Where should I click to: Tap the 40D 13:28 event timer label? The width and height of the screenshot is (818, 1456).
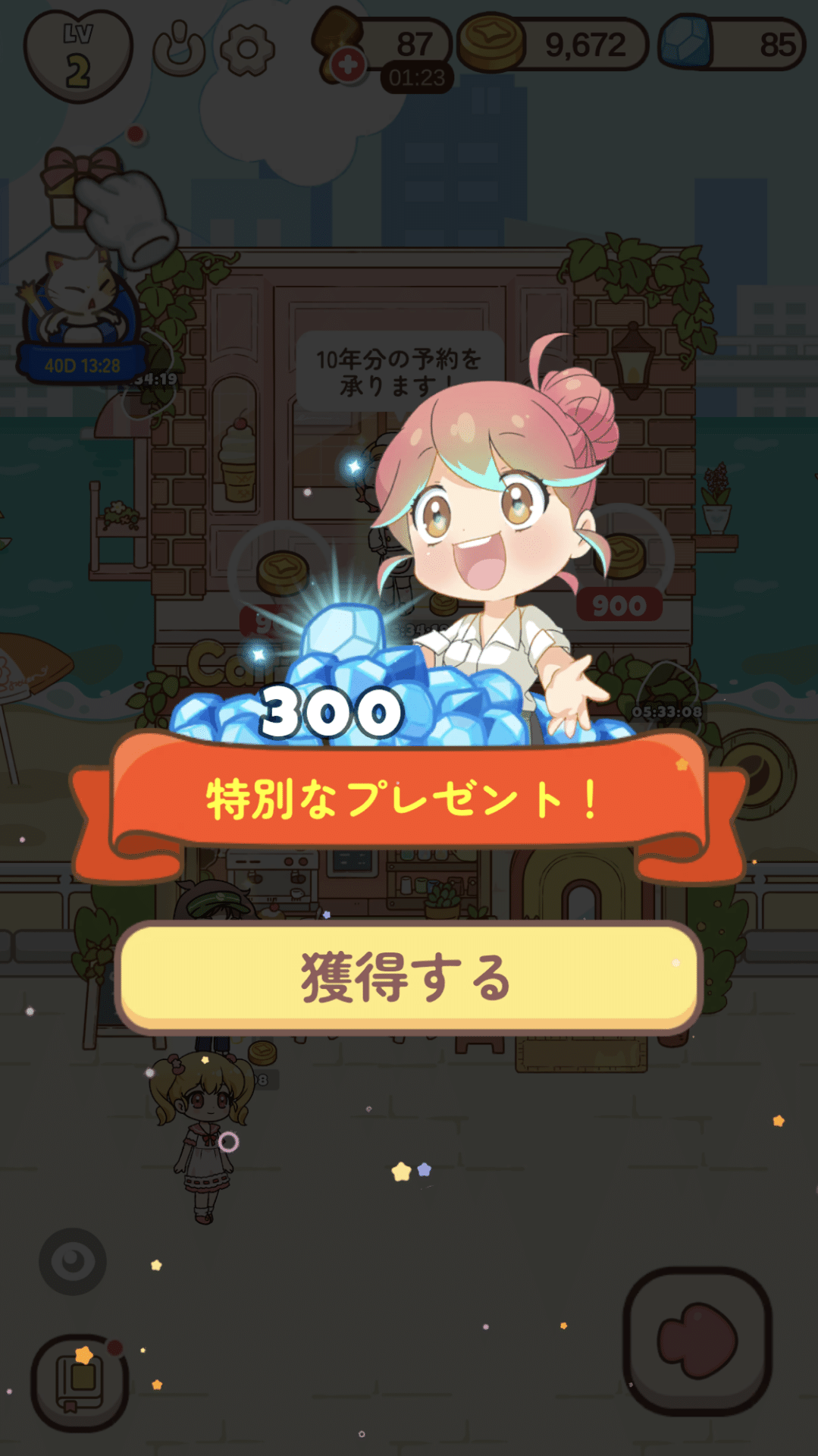pyautogui.click(x=83, y=364)
